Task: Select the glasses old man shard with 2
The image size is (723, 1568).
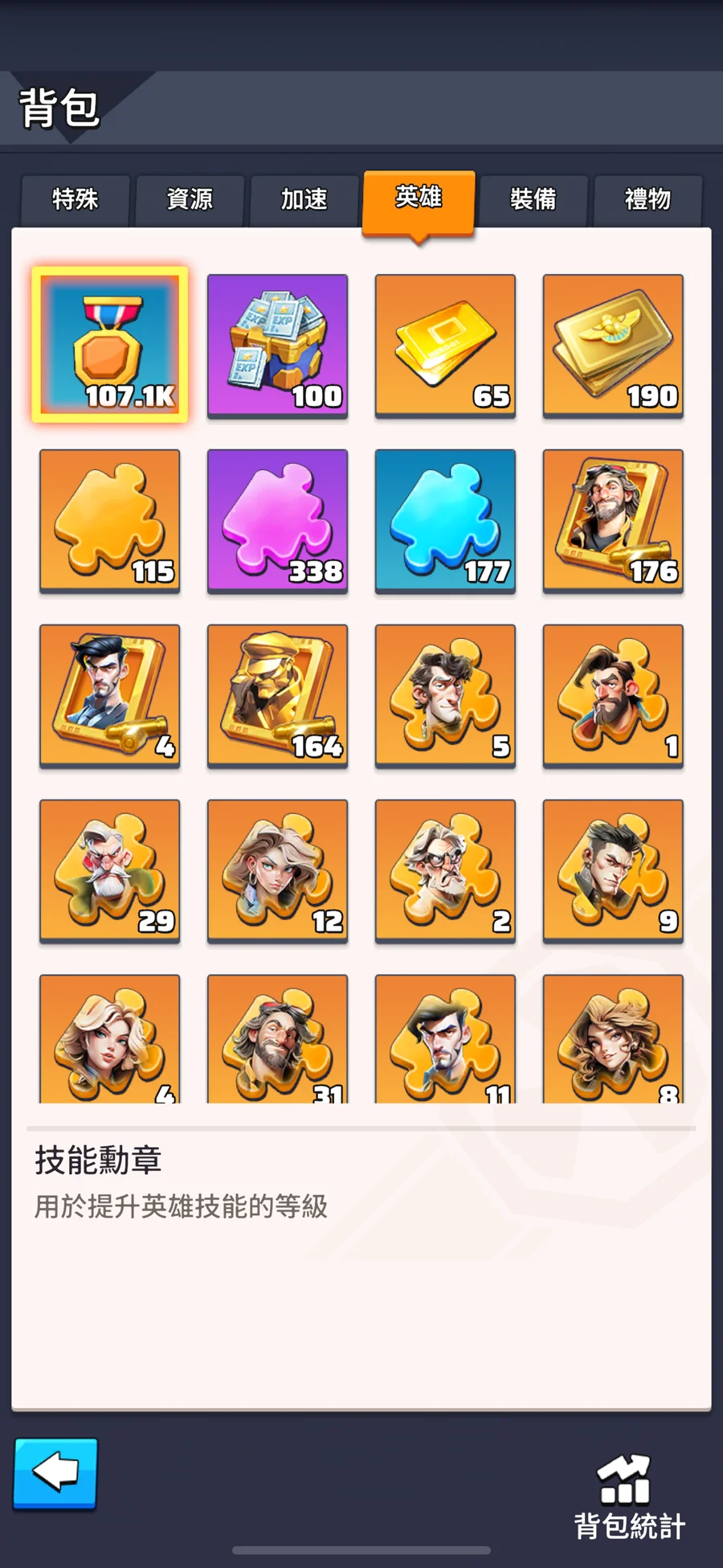Action: click(x=445, y=871)
